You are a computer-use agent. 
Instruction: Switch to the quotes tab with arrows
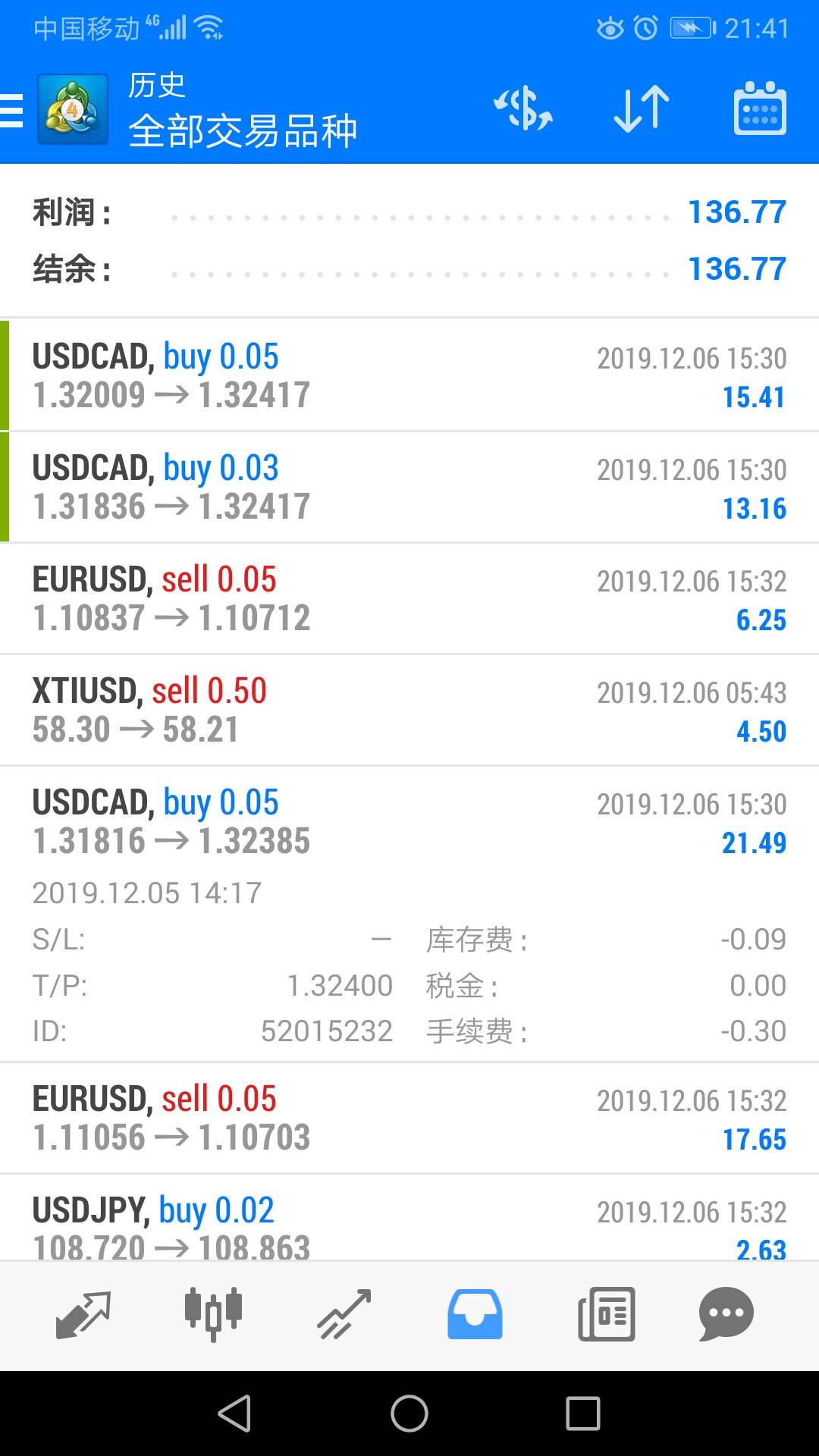tap(83, 1314)
